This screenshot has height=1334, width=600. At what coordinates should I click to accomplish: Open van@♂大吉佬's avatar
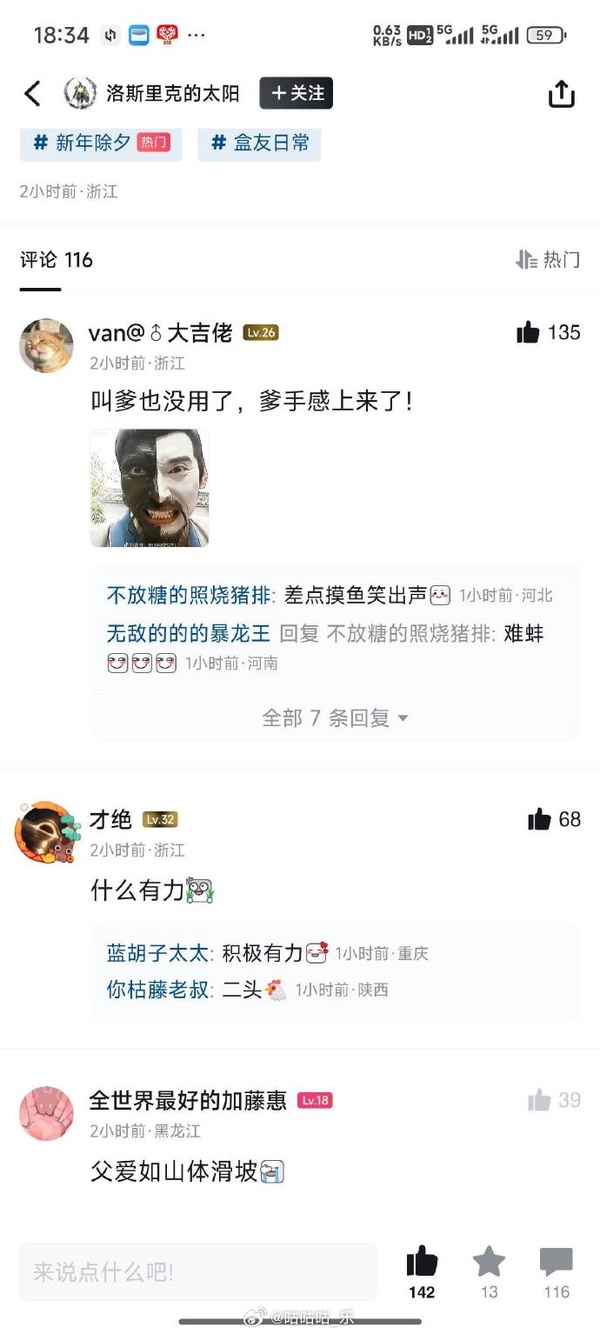pos(46,345)
